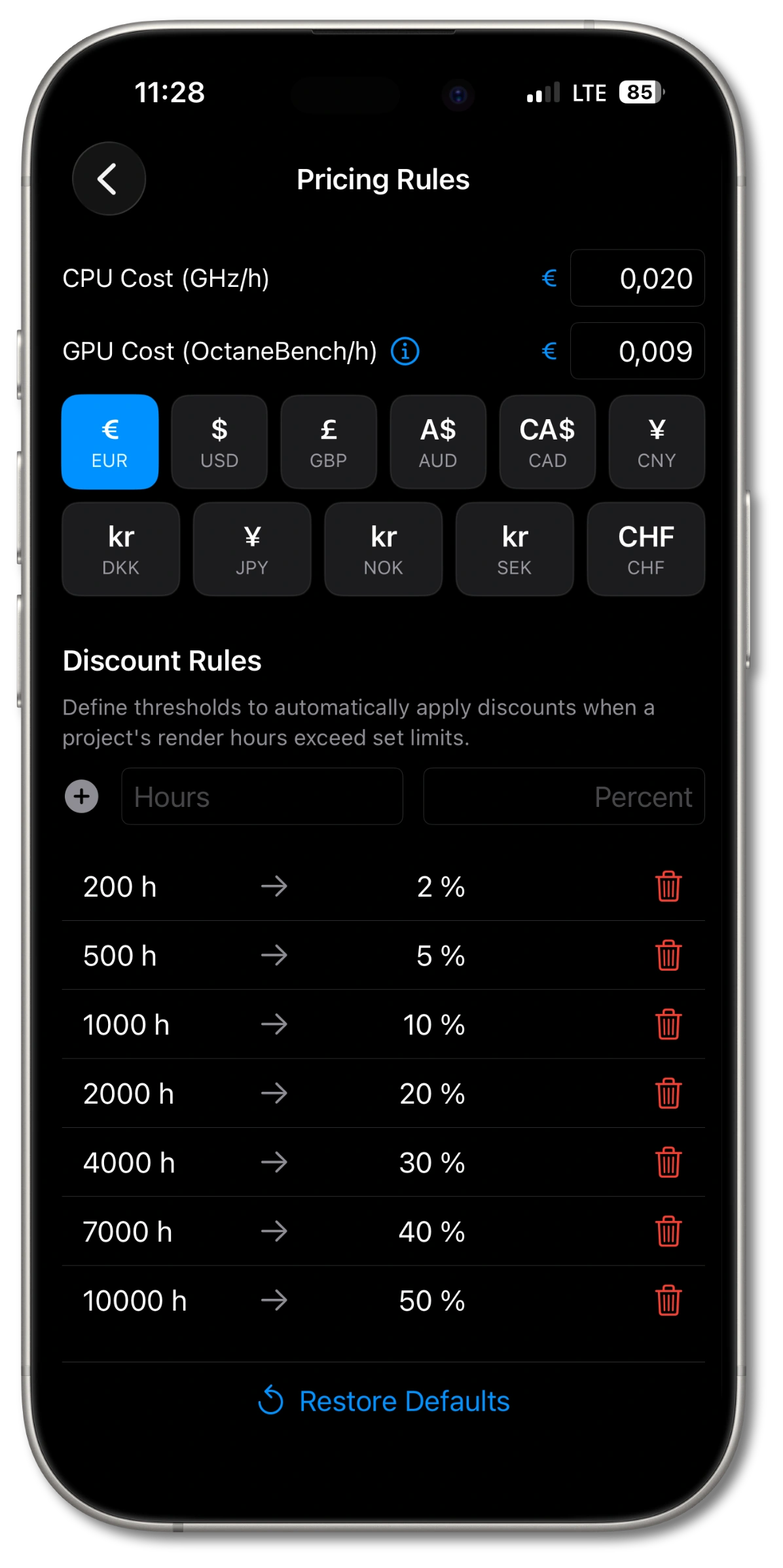Trash the 10000 h discount rule

click(668, 1301)
